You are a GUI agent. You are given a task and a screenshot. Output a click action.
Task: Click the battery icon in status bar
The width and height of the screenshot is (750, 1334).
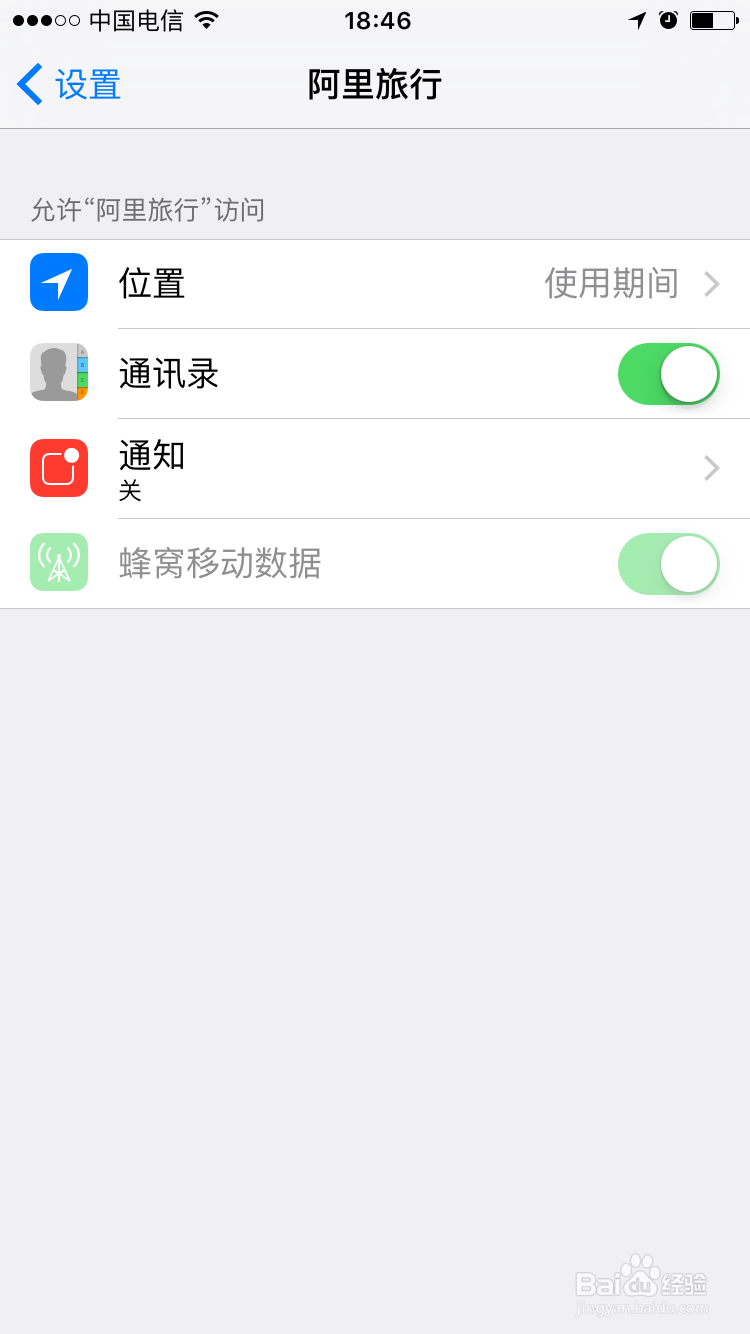(715, 19)
